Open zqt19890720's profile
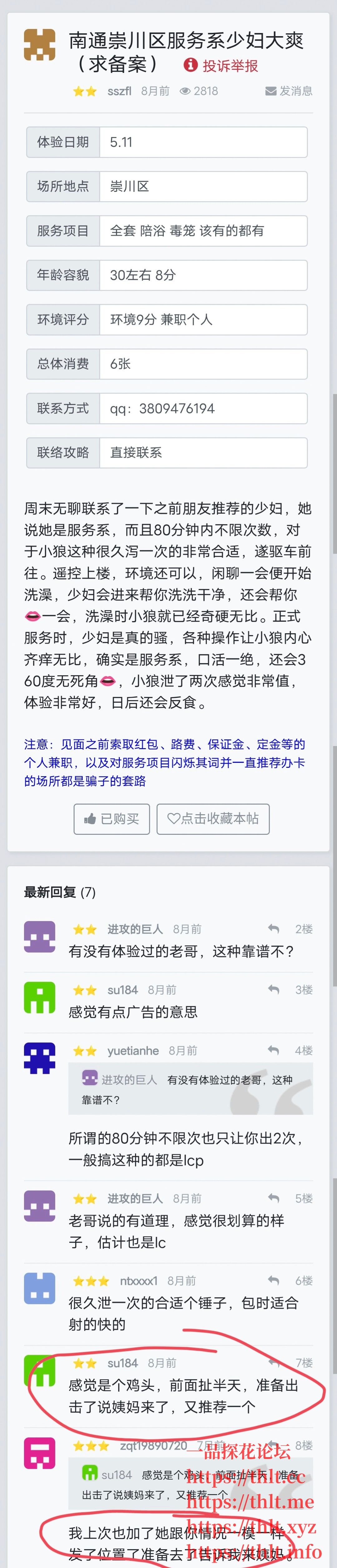This screenshot has height=1568, width=337. click(x=153, y=1445)
